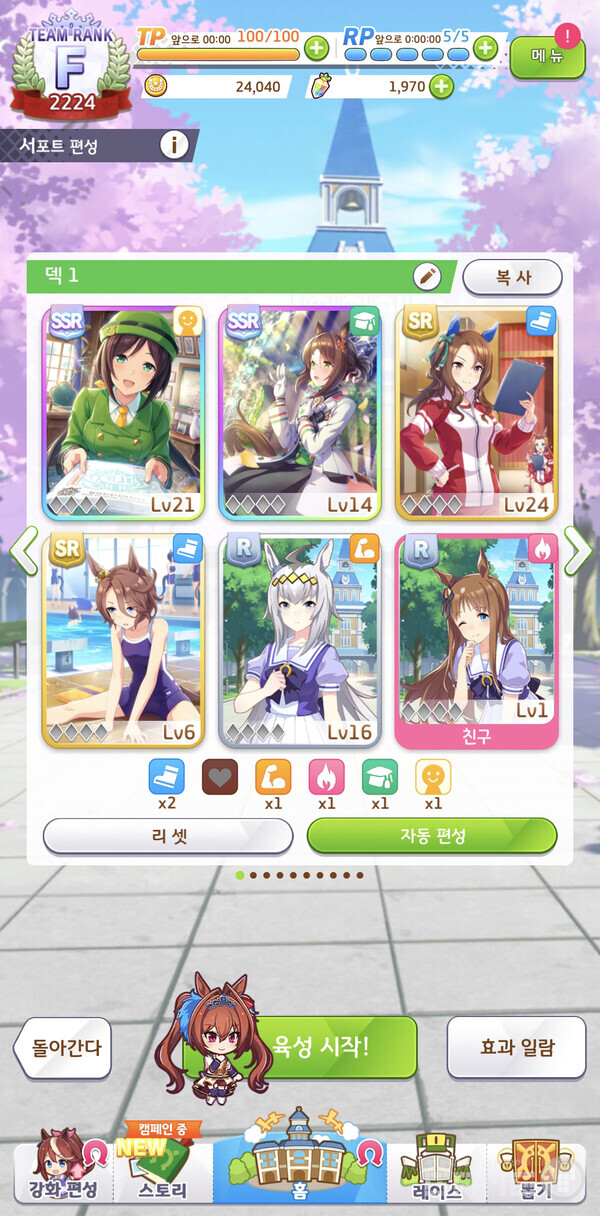
Task: Edit the 덱 1 name with the pencil
Action: (427, 277)
